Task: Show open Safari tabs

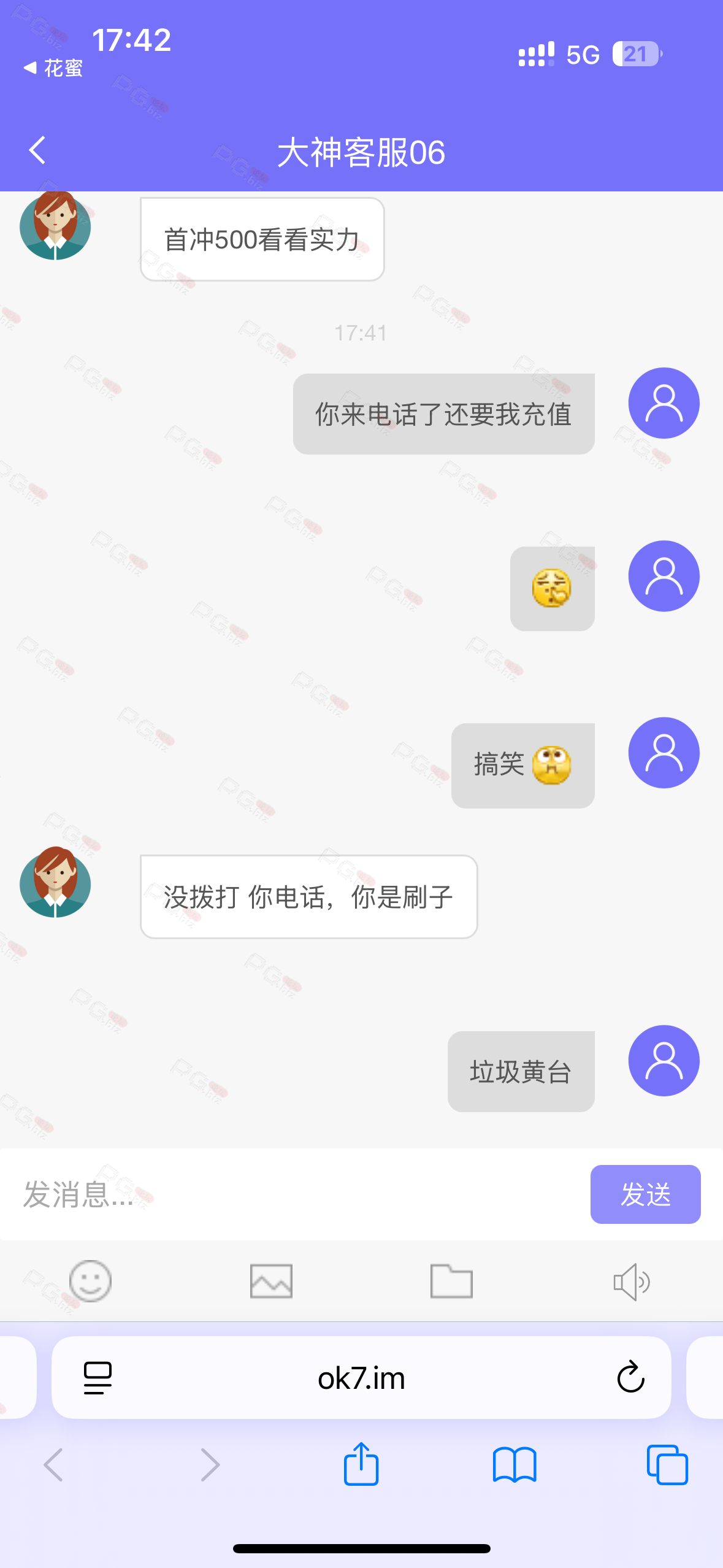Action: (667, 1465)
